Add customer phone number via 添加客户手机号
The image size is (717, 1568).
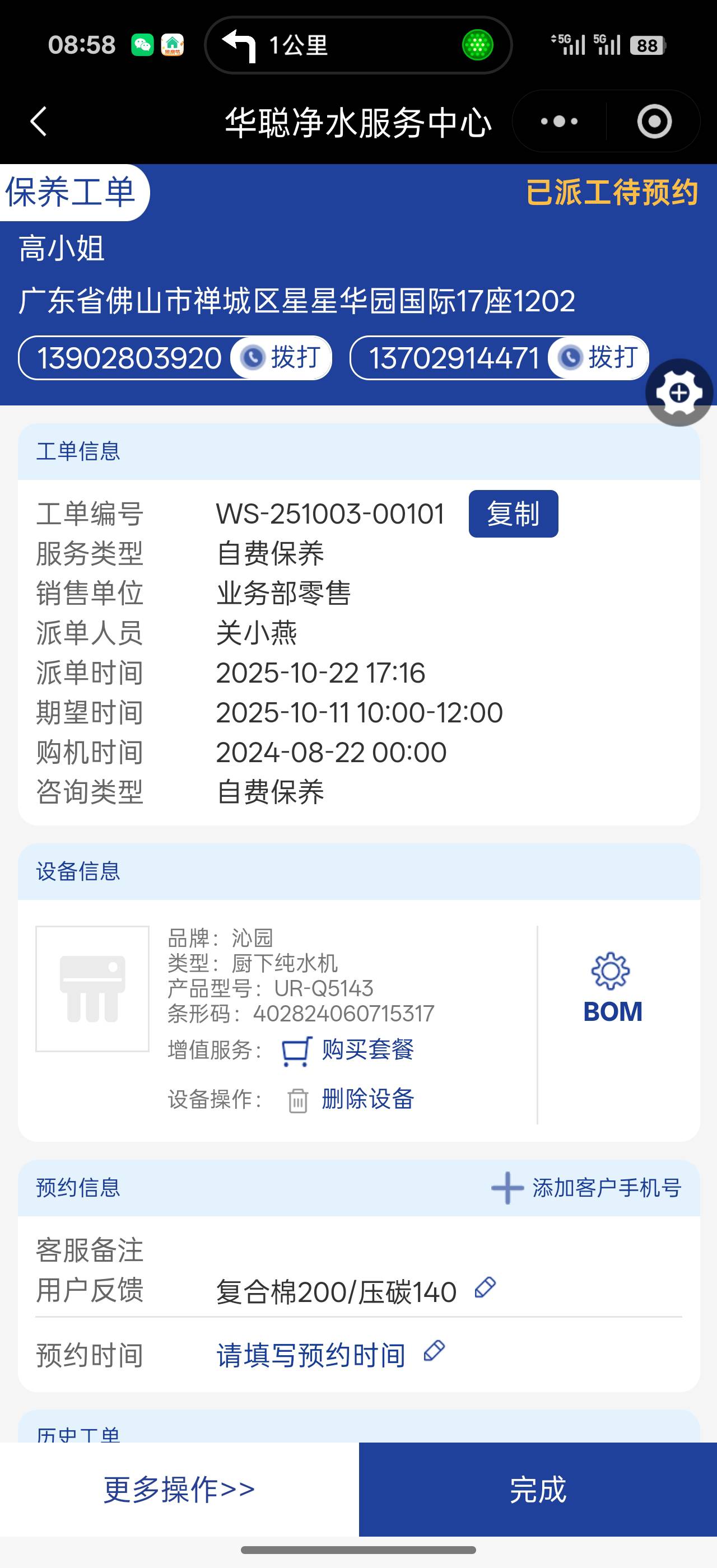[586, 1188]
